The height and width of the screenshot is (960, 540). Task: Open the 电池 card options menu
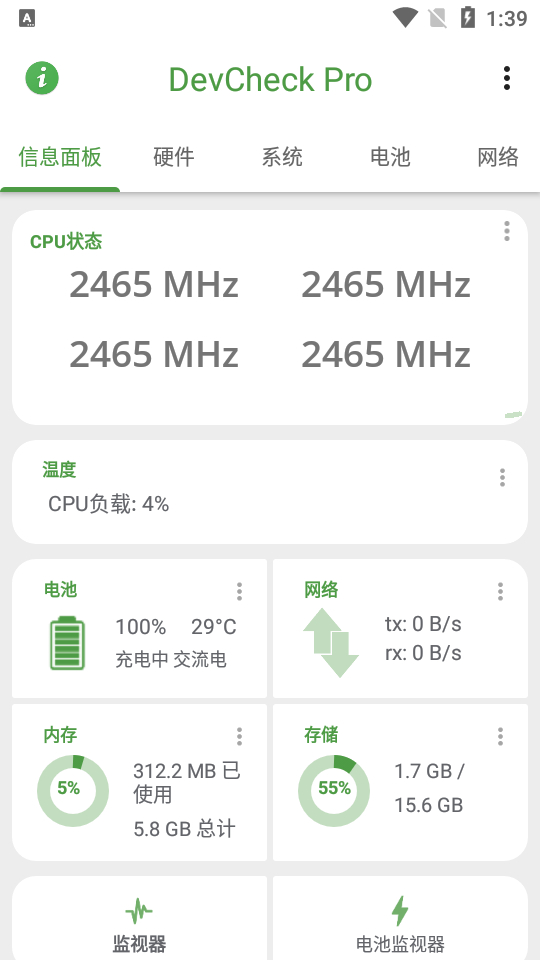click(239, 591)
